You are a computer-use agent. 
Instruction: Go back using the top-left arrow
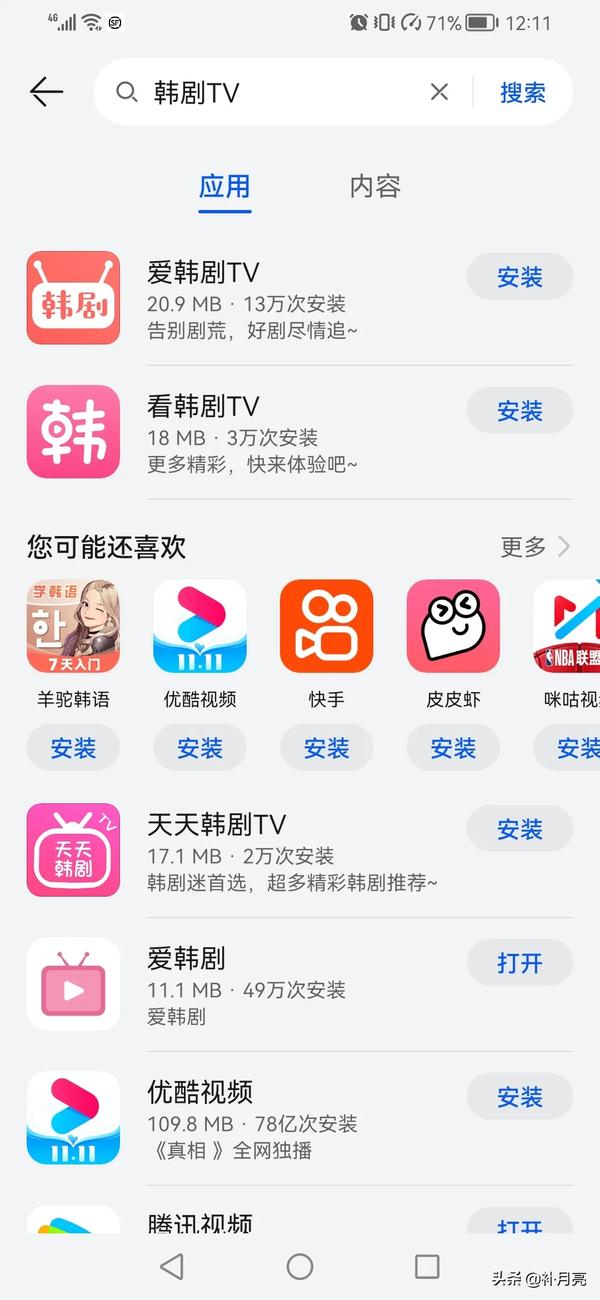point(46,92)
